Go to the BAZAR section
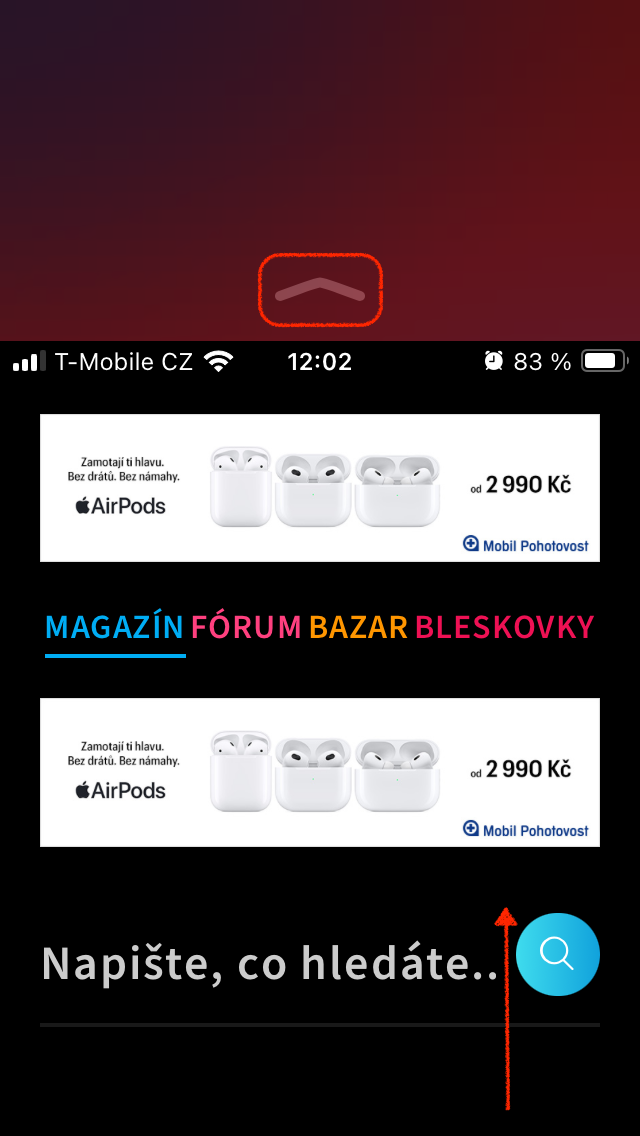The width and height of the screenshot is (640, 1136). 358,627
